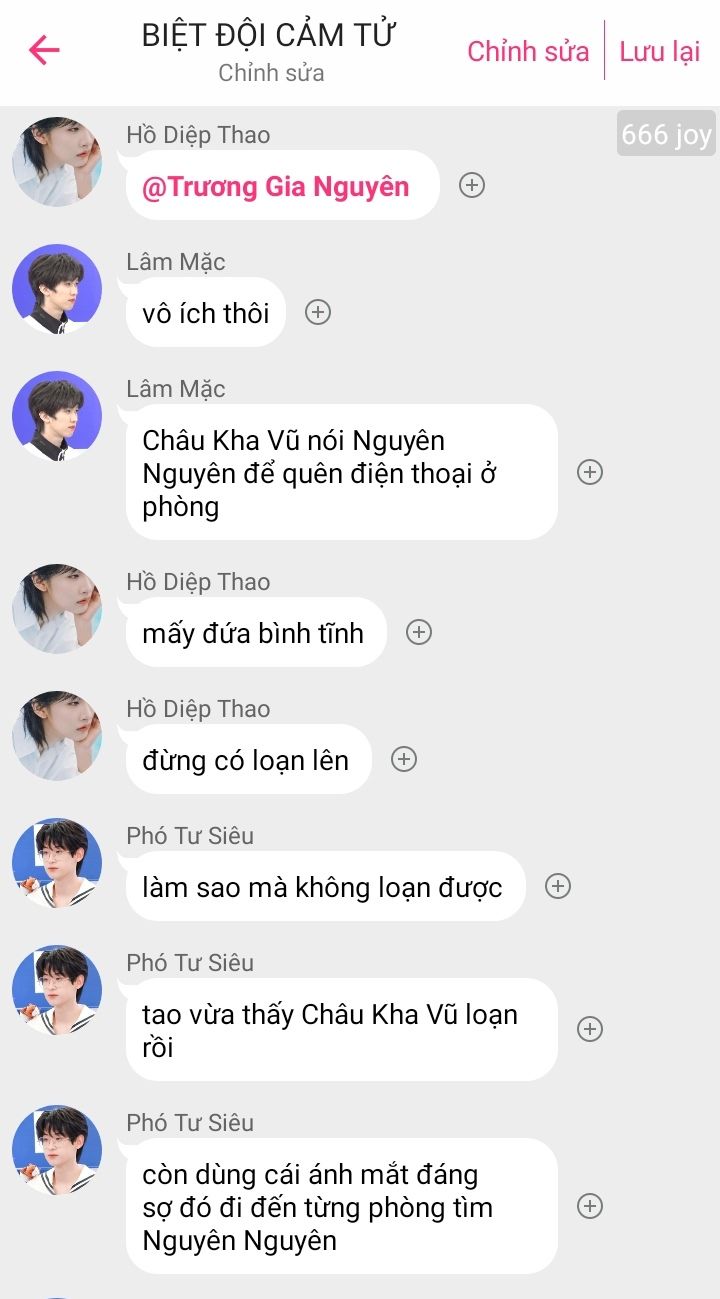
Task: Tap plus icon beside 'tao vừa thấy Châu Kha Vũ' message
Action: (x=590, y=1029)
